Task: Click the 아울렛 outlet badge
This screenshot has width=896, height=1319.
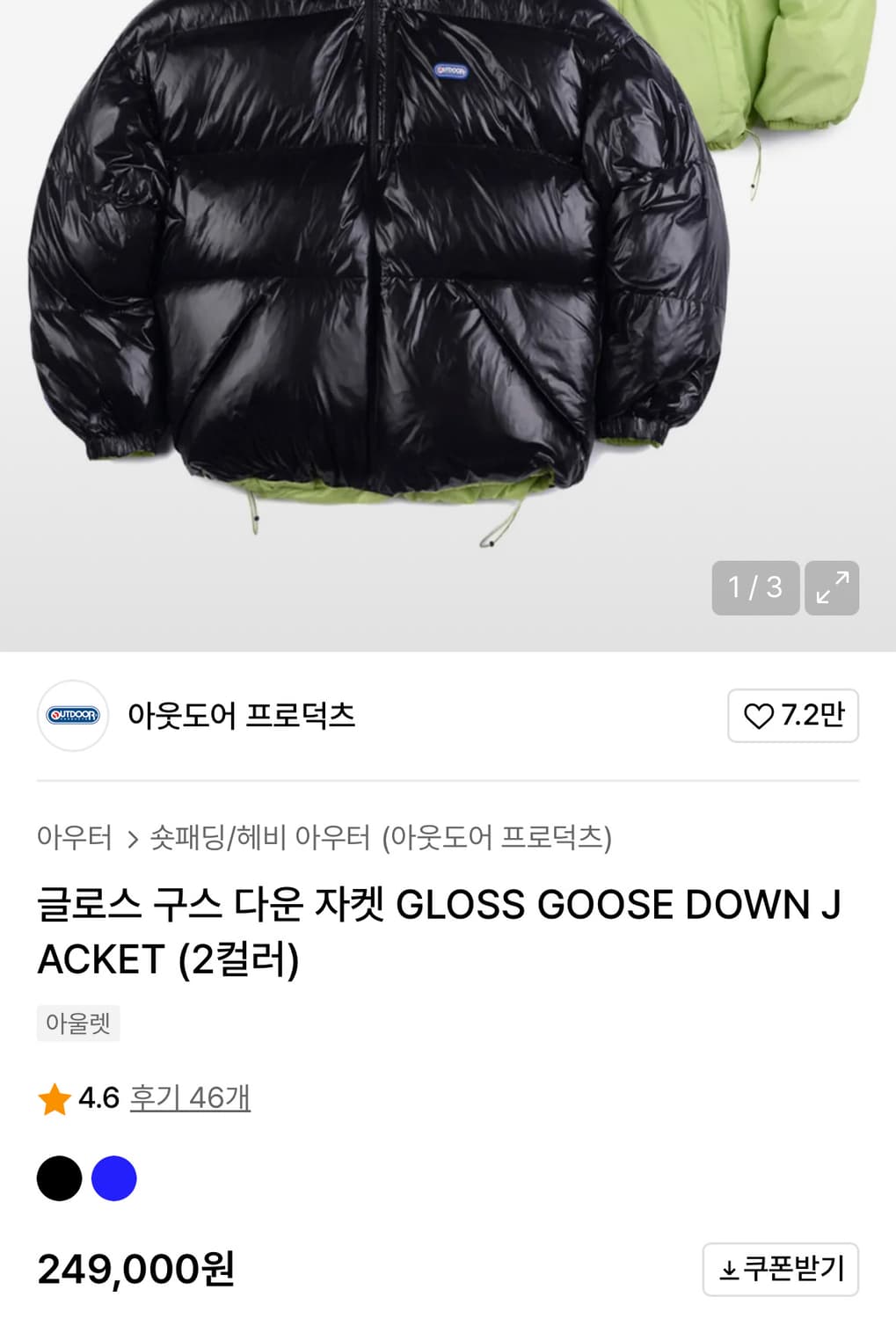Action: pos(77,1023)
